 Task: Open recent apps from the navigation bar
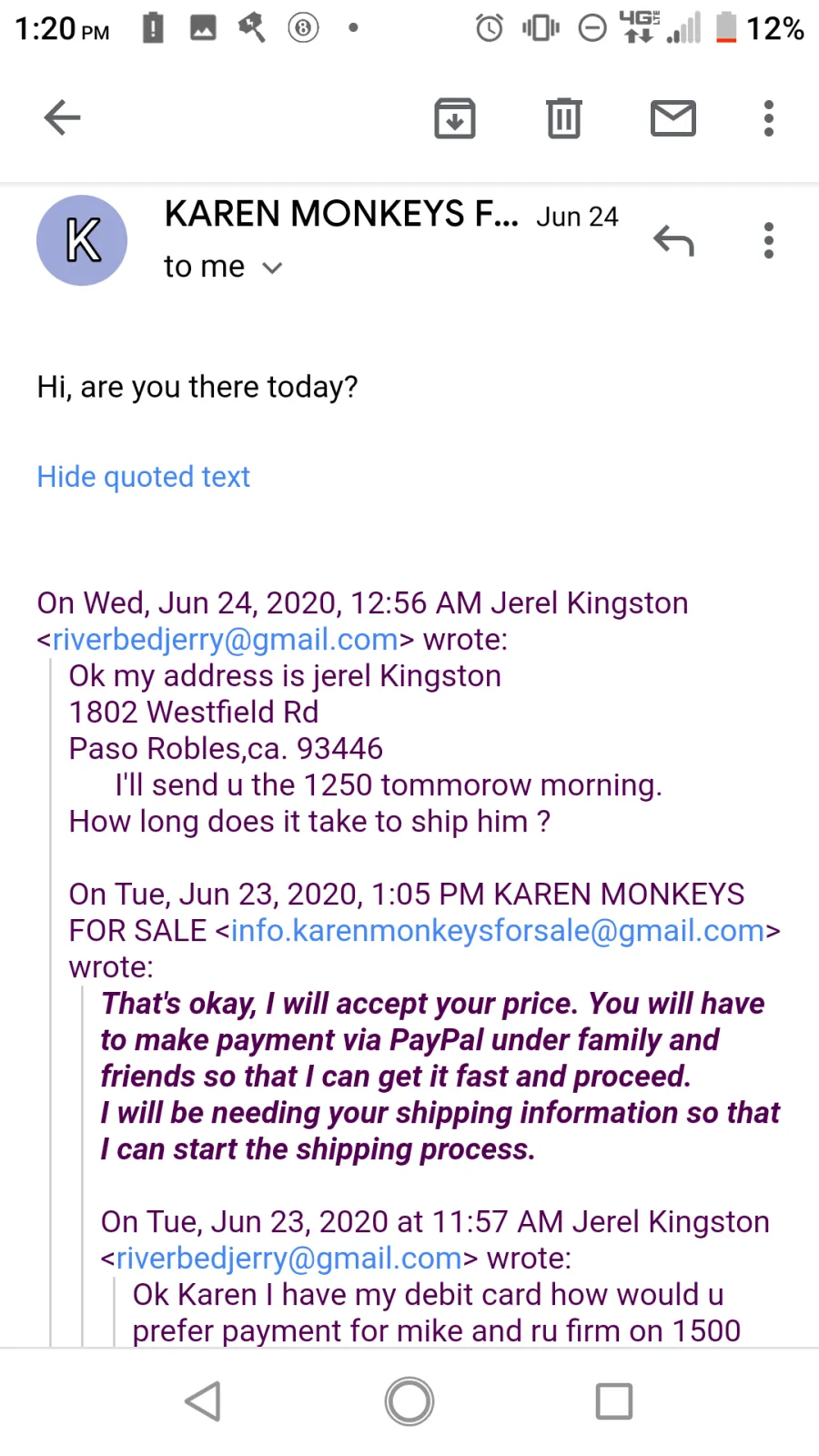tap(614, 1401)
